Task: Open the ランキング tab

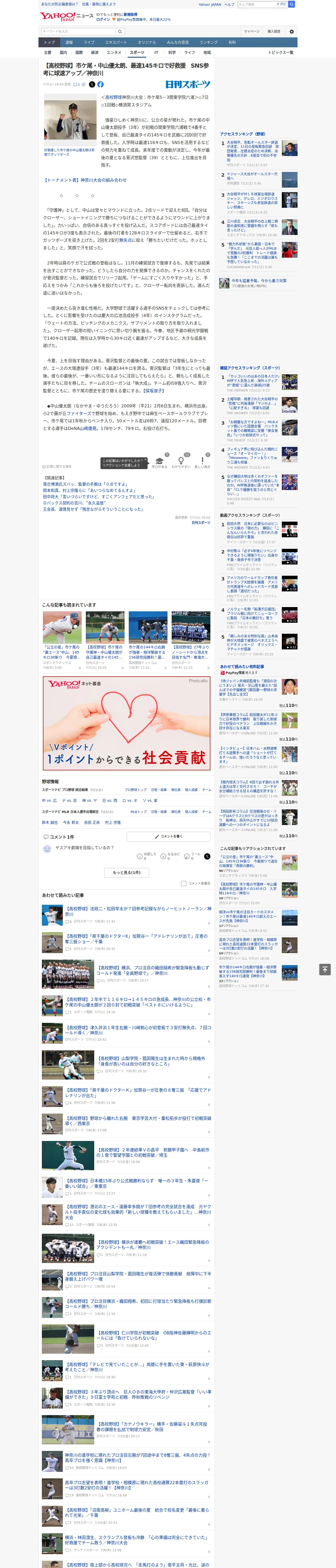Action: (x=209, y=43)
